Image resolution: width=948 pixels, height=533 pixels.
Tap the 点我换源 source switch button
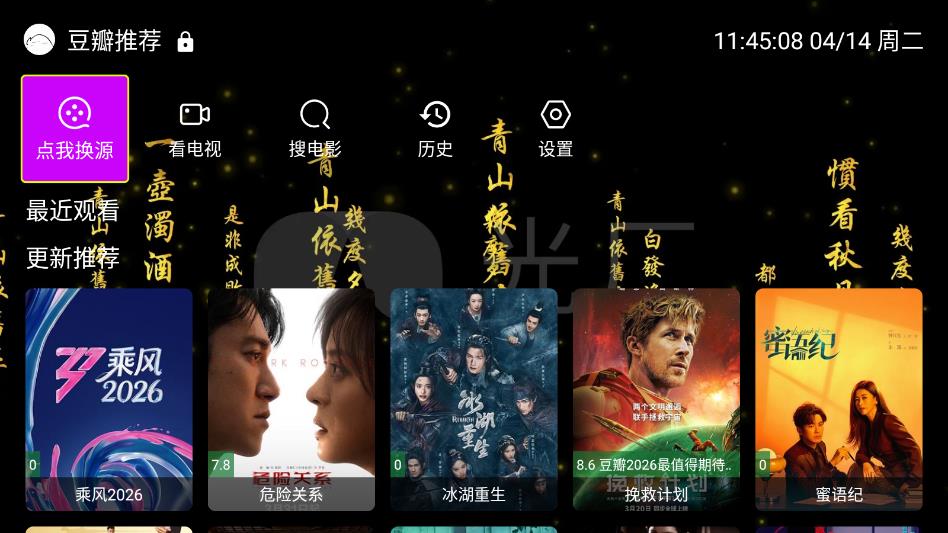tap(75, 129)
